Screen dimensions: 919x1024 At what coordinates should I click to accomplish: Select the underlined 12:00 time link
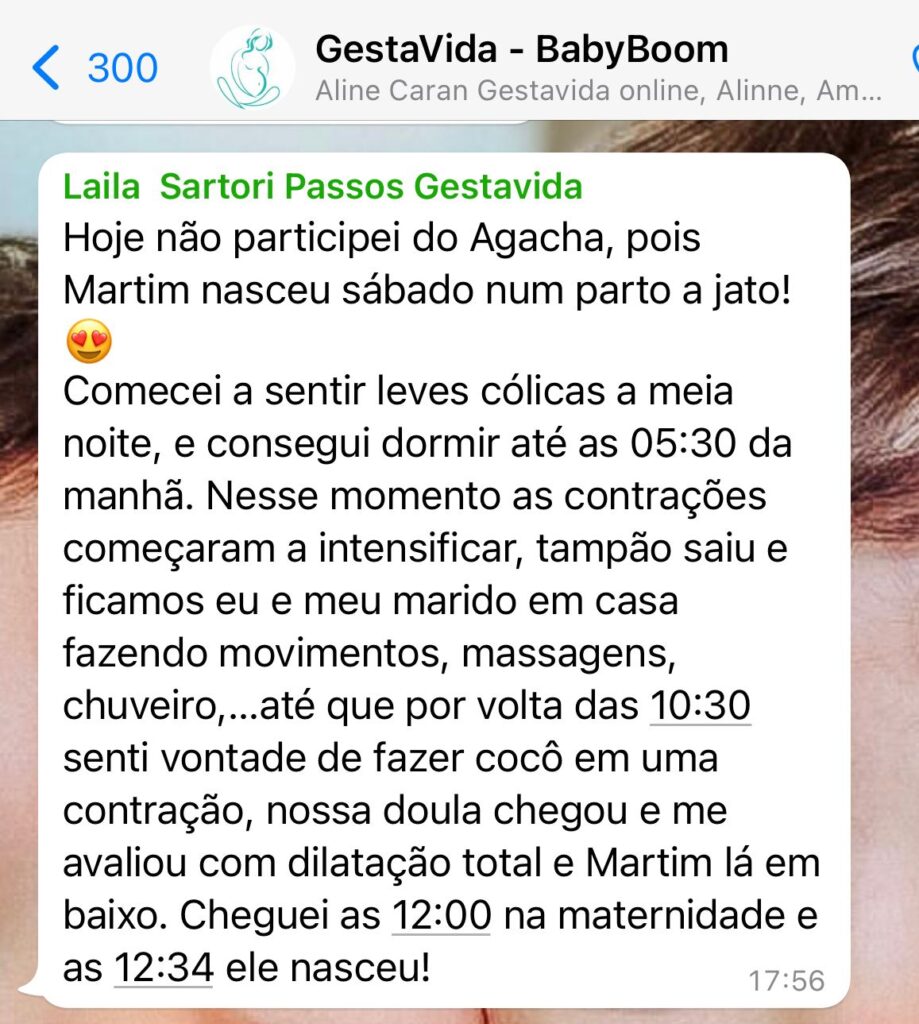(x=440, y=915)
